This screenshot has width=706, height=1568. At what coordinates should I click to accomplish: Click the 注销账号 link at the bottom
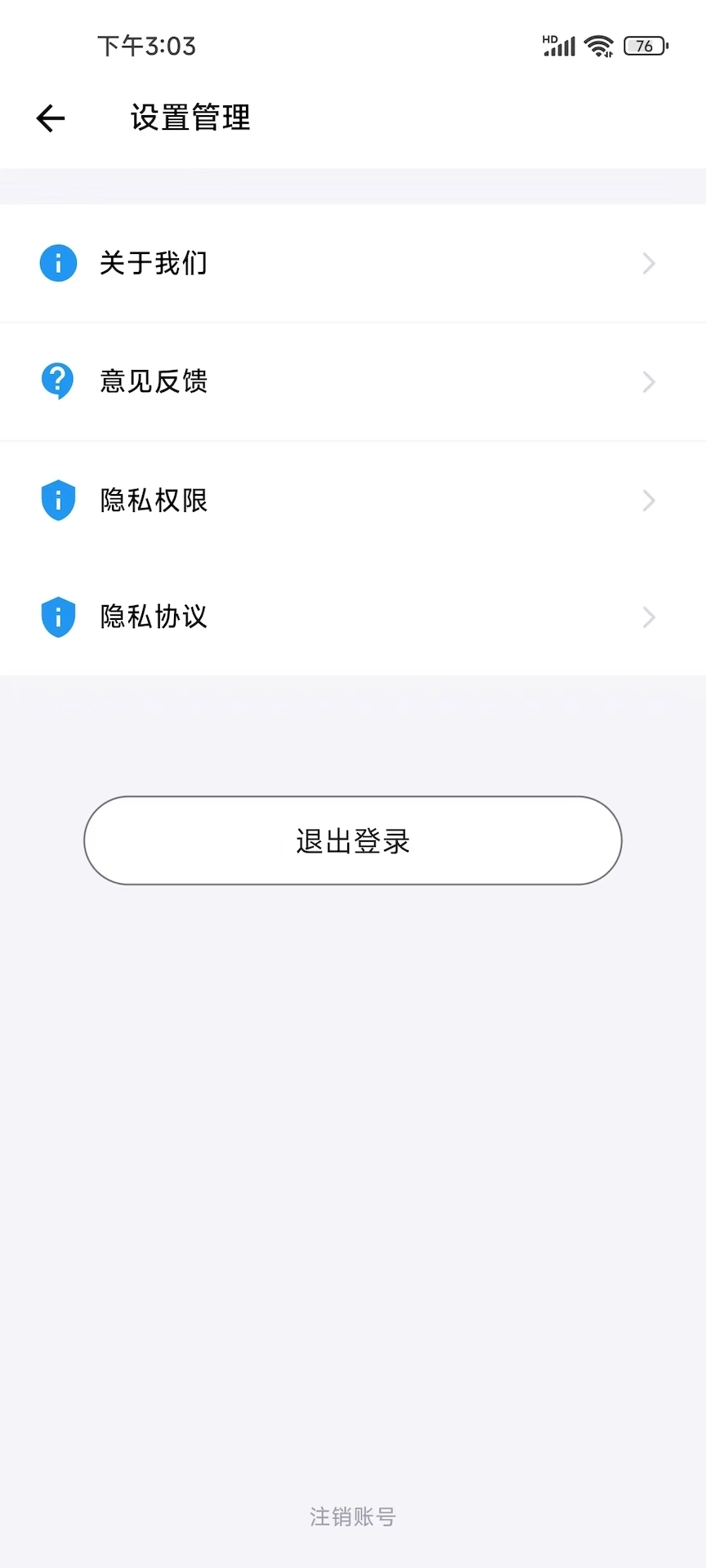pos(352,1516)
